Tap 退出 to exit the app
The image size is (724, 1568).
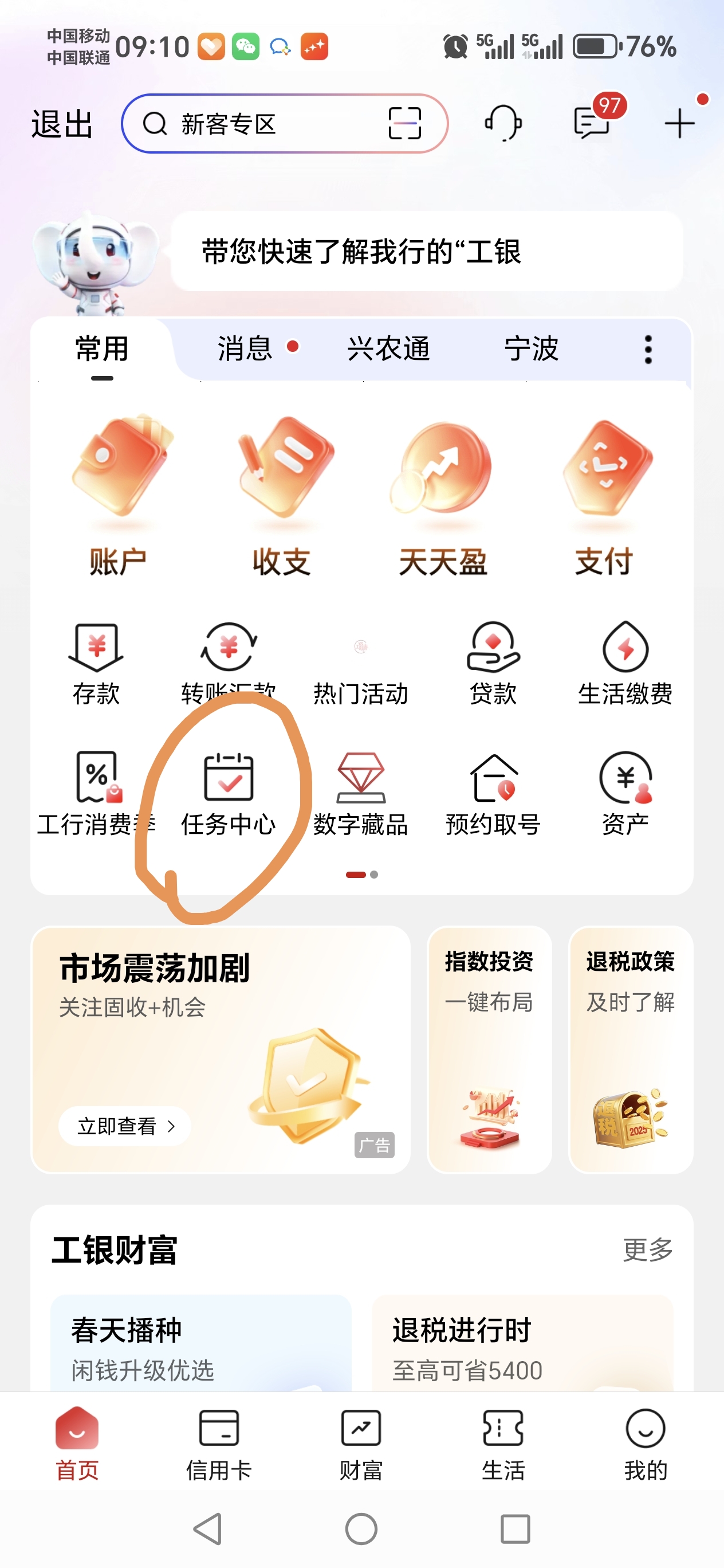pos(61,124)
